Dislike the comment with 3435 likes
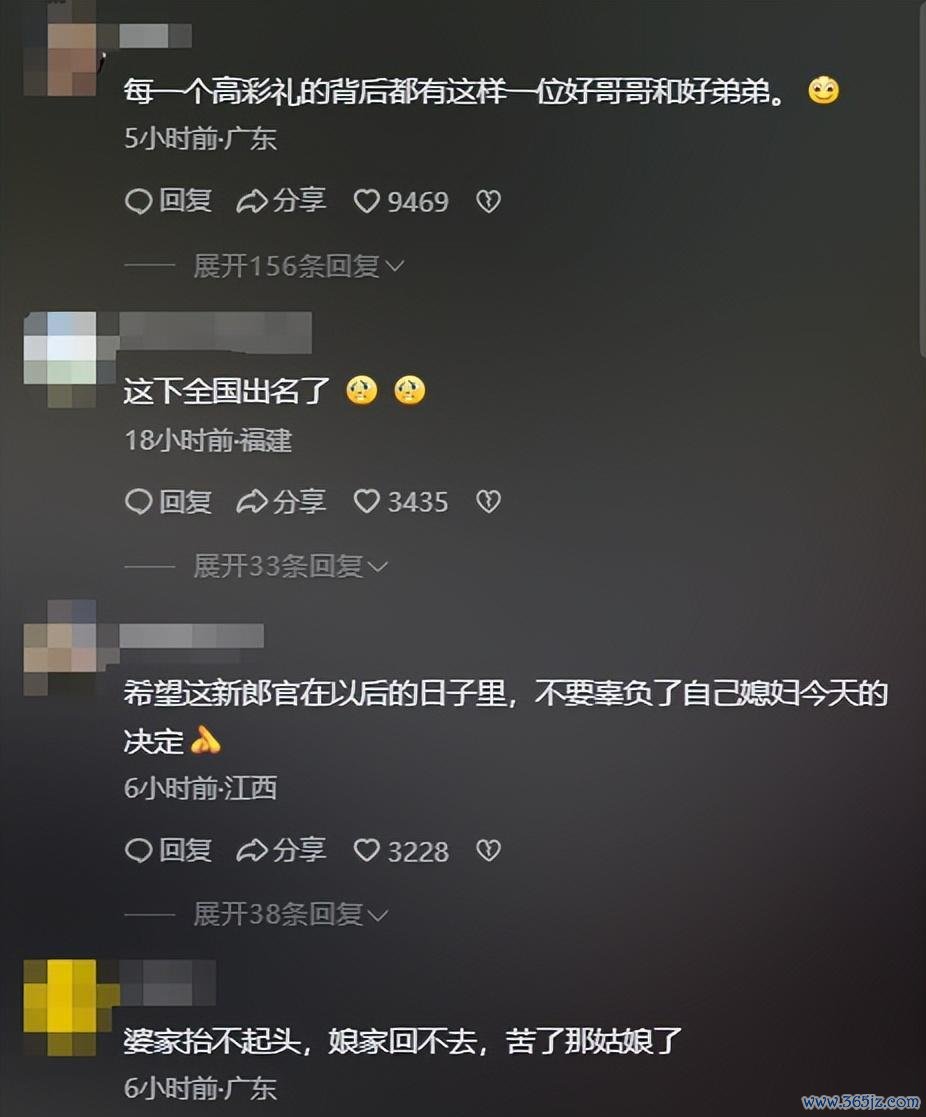The image size is (926, 1117). pos(488,502)
